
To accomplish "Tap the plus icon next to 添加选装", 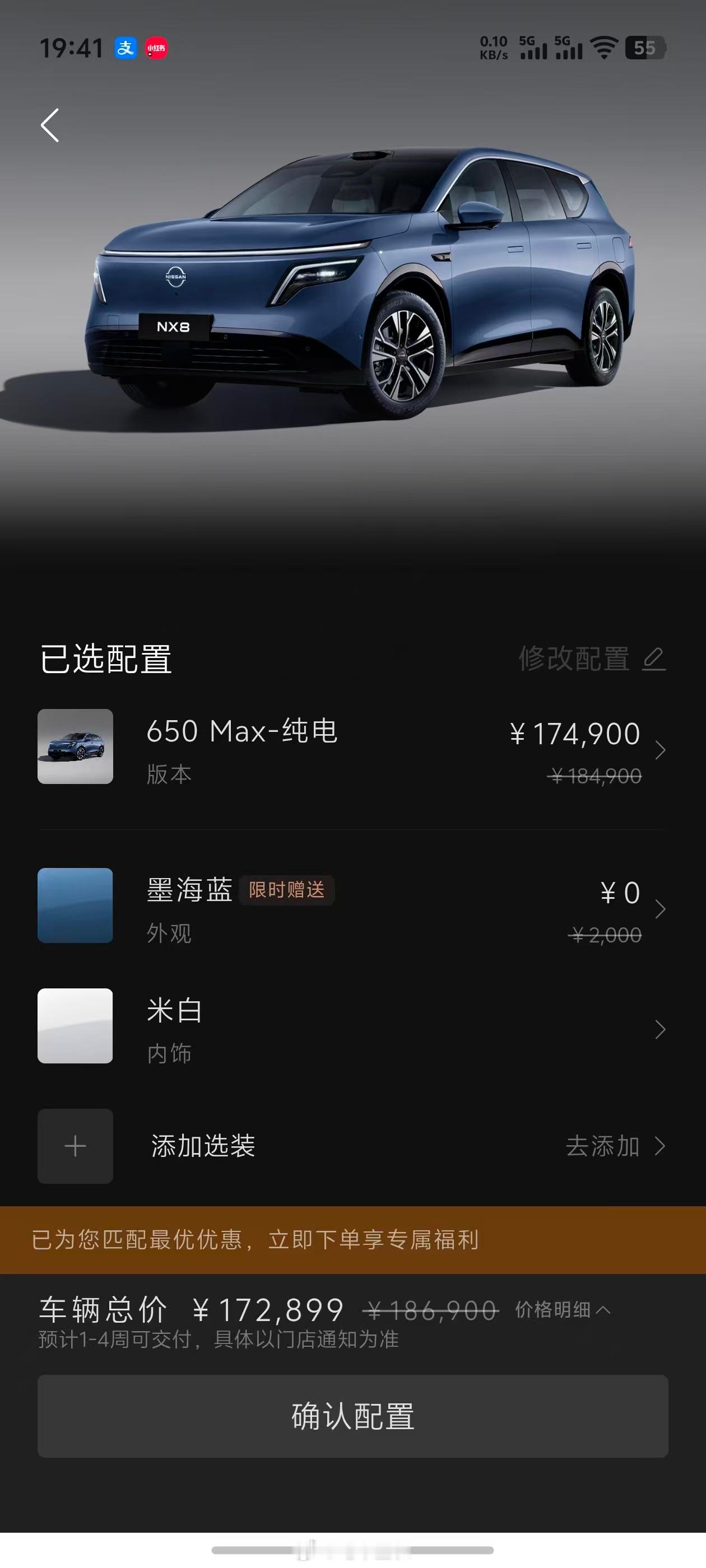I will pos(75,1146).
